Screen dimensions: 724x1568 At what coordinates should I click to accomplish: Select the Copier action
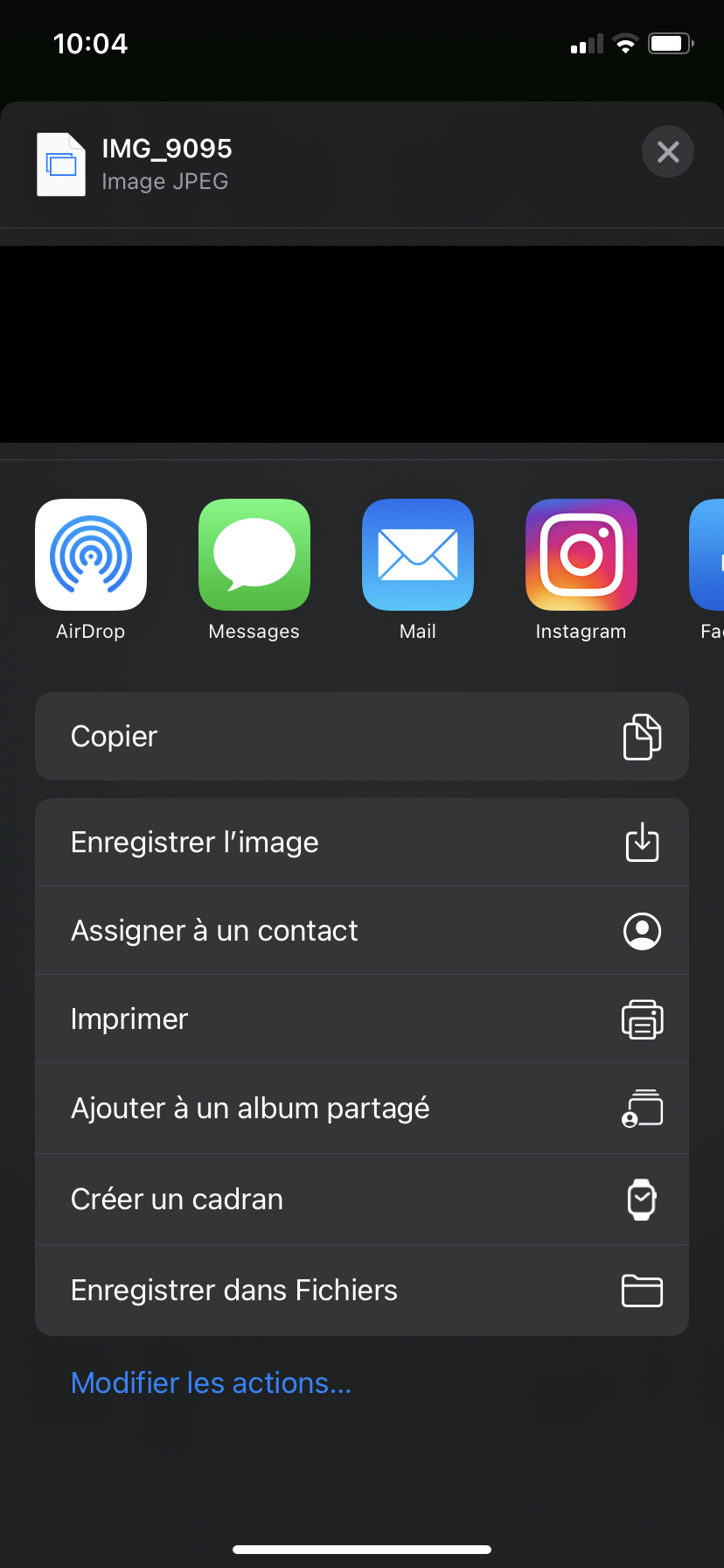(x=362, y=736)
